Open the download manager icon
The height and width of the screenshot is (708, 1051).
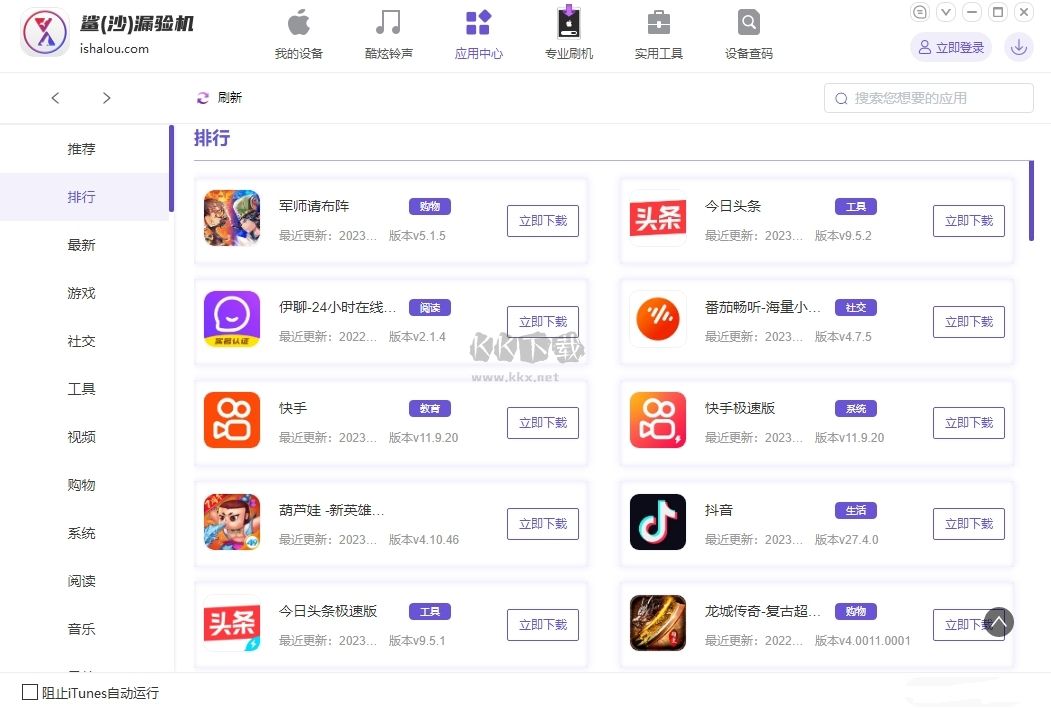point(1018,47)
